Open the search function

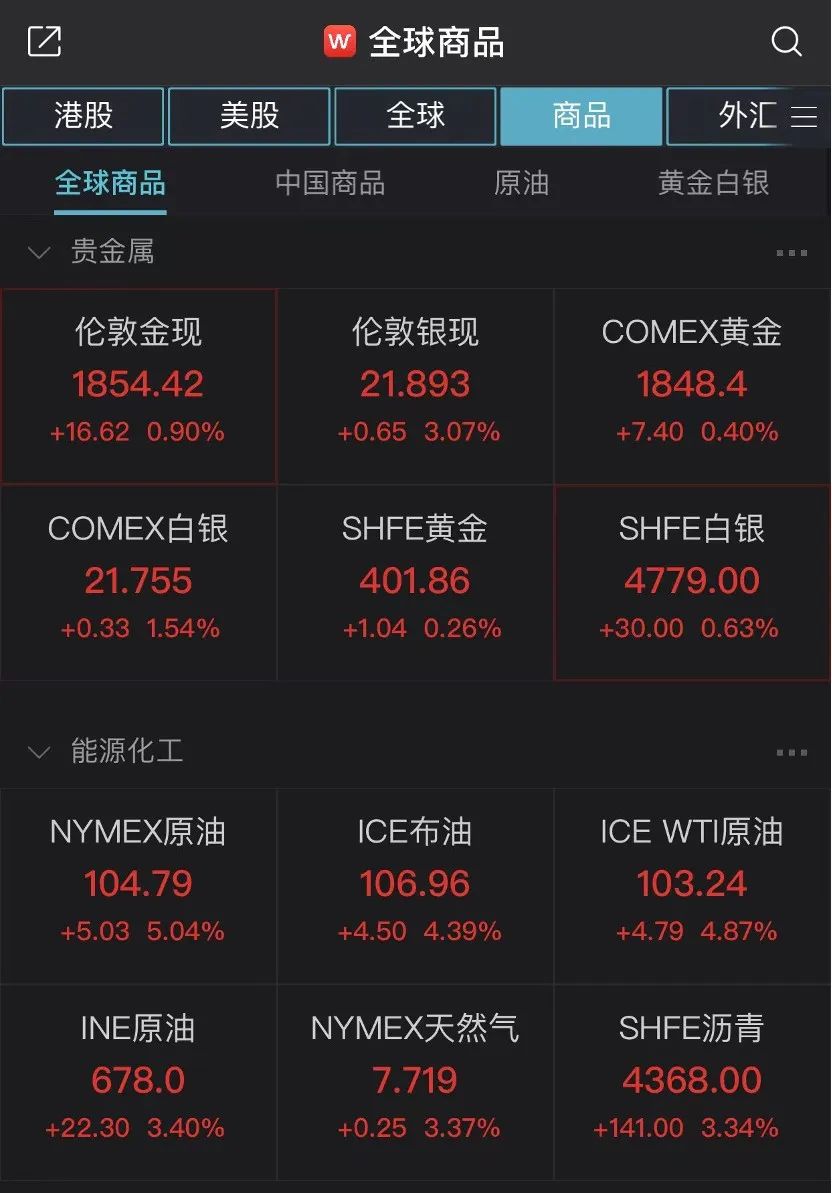click(787, 42)
